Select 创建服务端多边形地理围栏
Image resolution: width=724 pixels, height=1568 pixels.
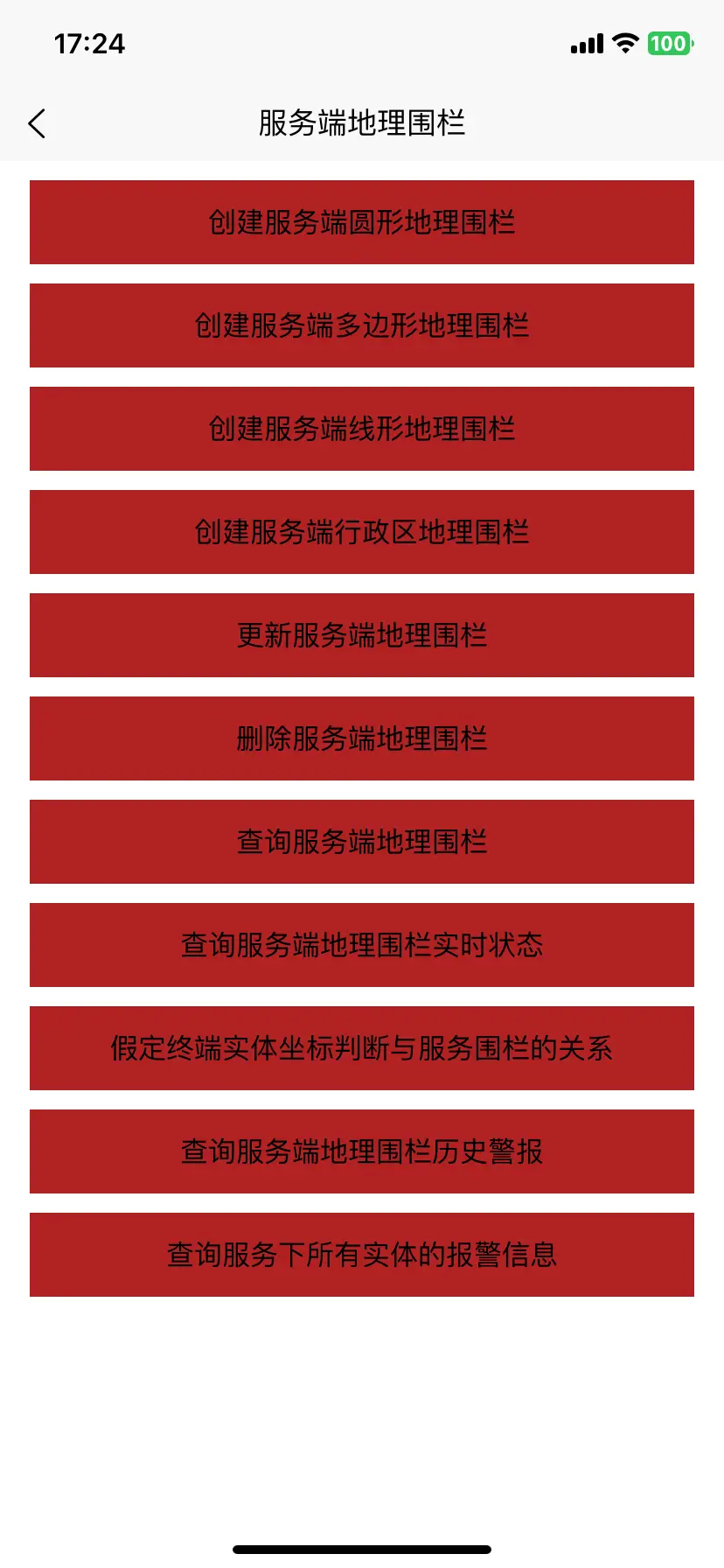point(362,325)
